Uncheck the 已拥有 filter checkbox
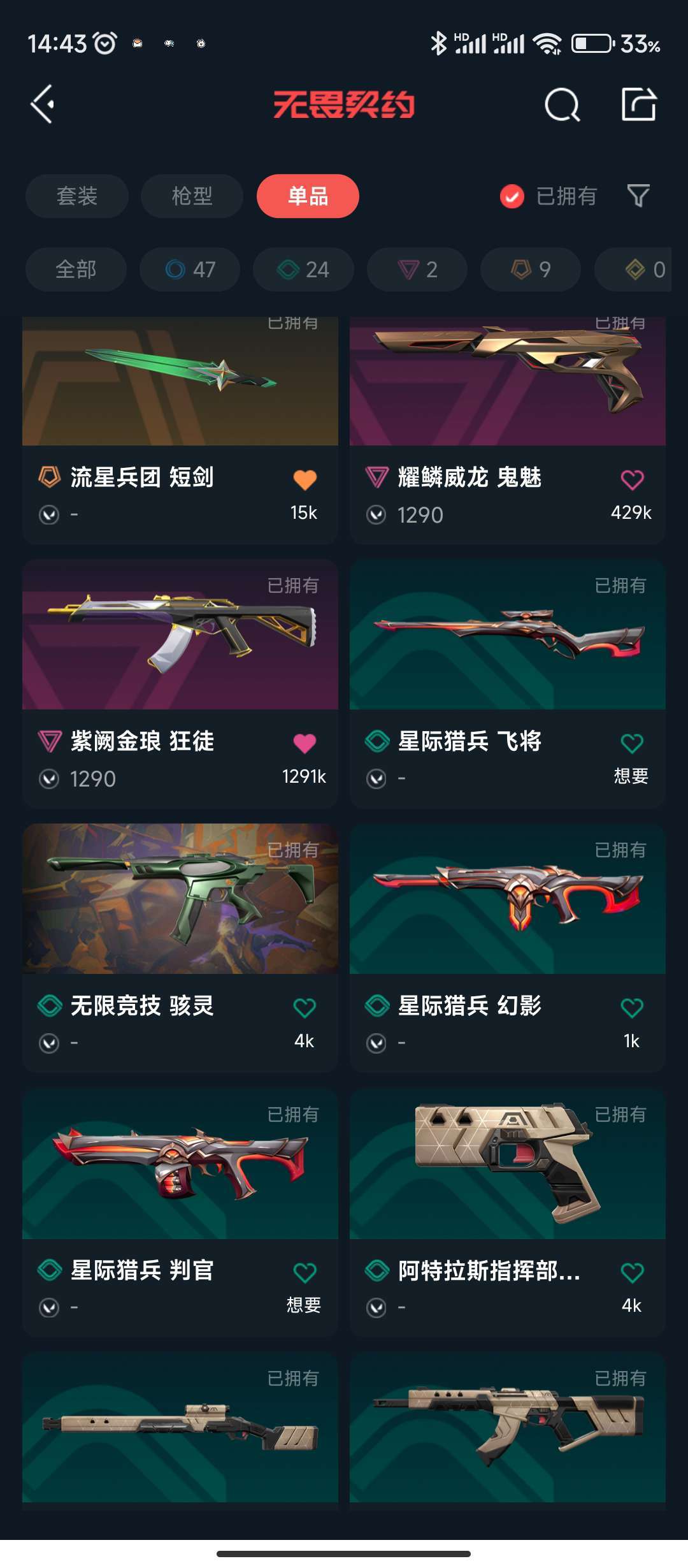The height and width of the screenshot is (1568, 688). pos(512,196)
